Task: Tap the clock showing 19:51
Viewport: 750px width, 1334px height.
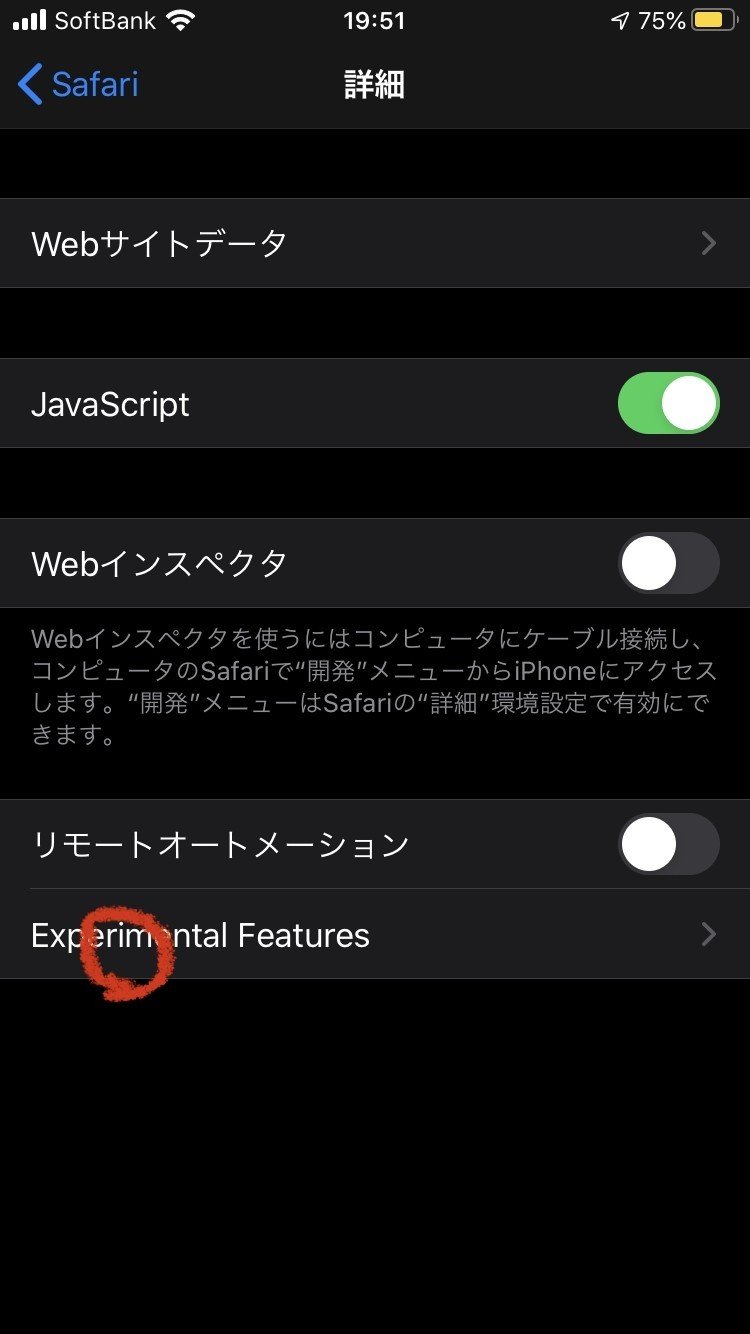Action: tap(374, 20)
